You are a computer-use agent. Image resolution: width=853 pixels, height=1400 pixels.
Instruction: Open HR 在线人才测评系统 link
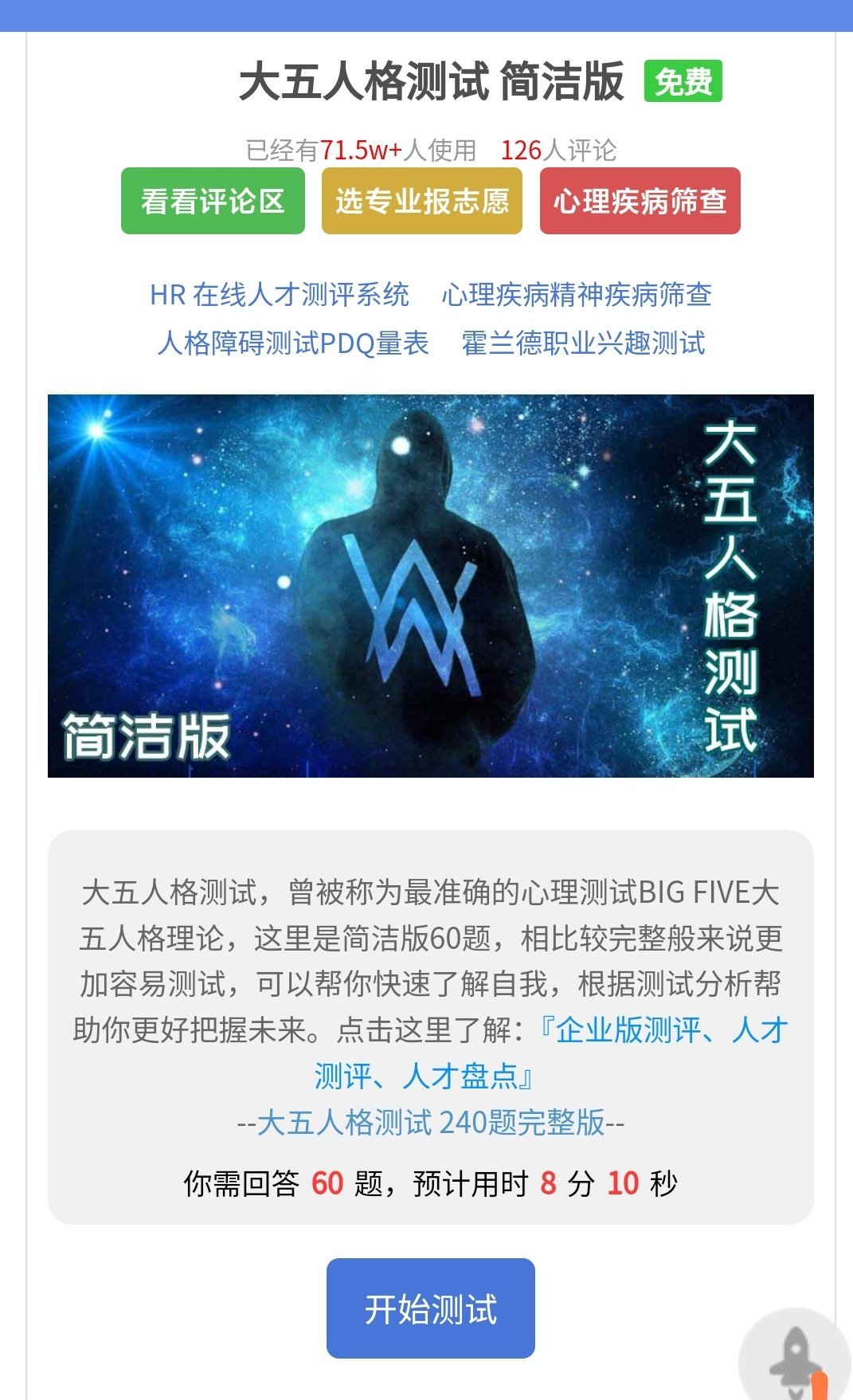(279, 295)
